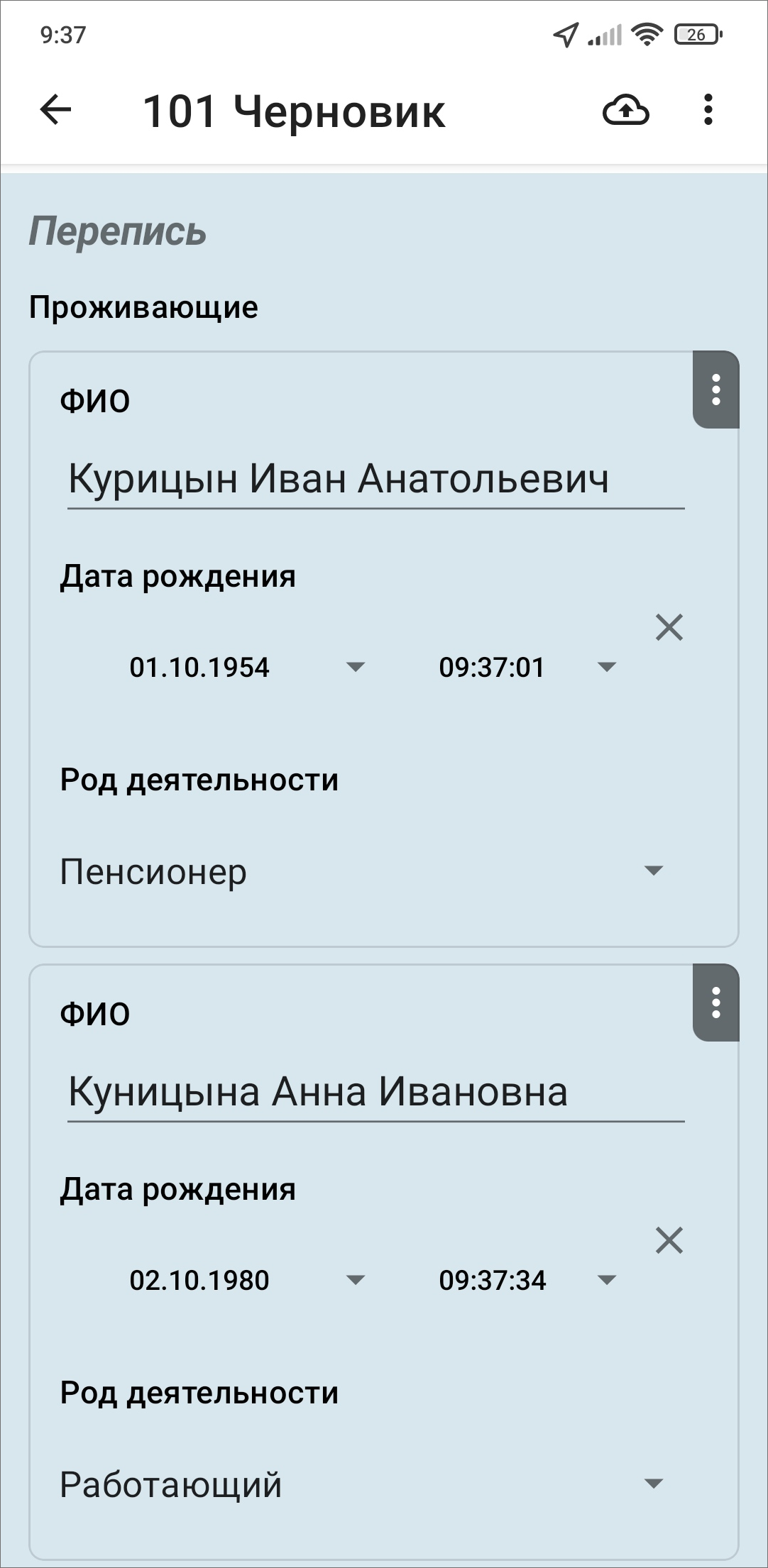Open options for Курицын Иван Анатольевич card
Viewport: 768px width, 1568px height.
coord(715,390)
